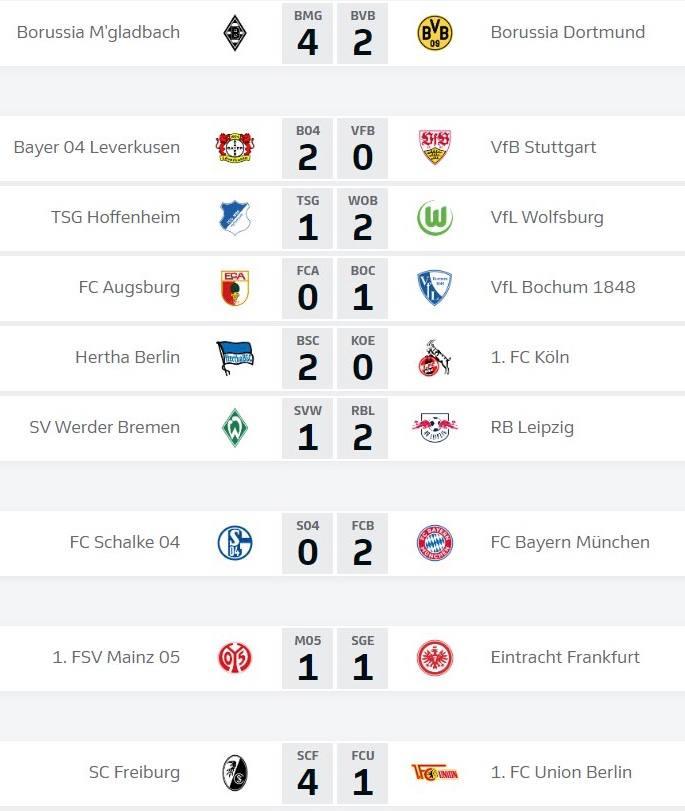This screenshot has height=811, width=685.
Task: Open the M'gladbach vs Dortmund match
Action: click(335, 33)
